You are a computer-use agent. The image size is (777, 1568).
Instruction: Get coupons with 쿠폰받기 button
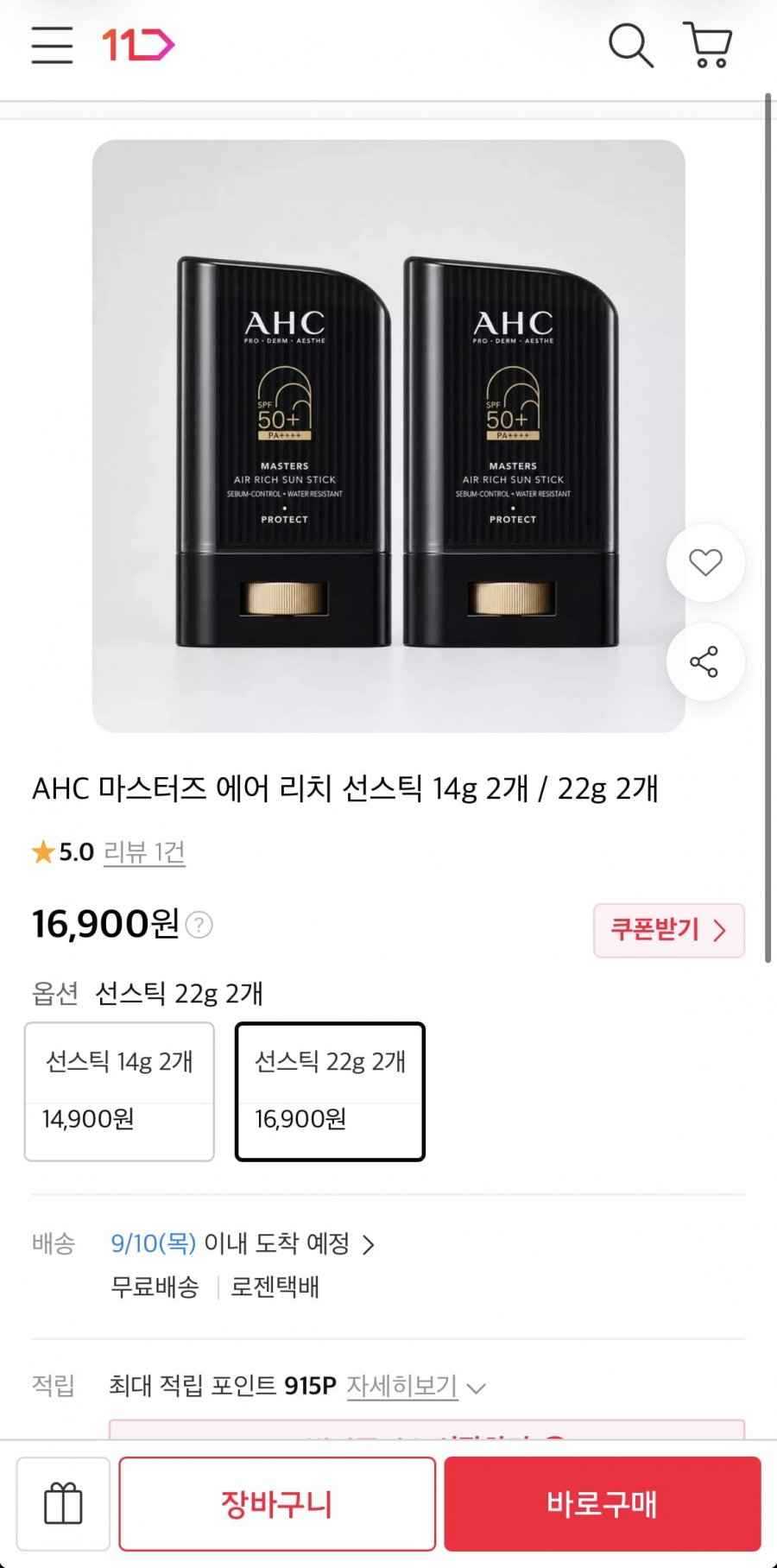[669, 930]
